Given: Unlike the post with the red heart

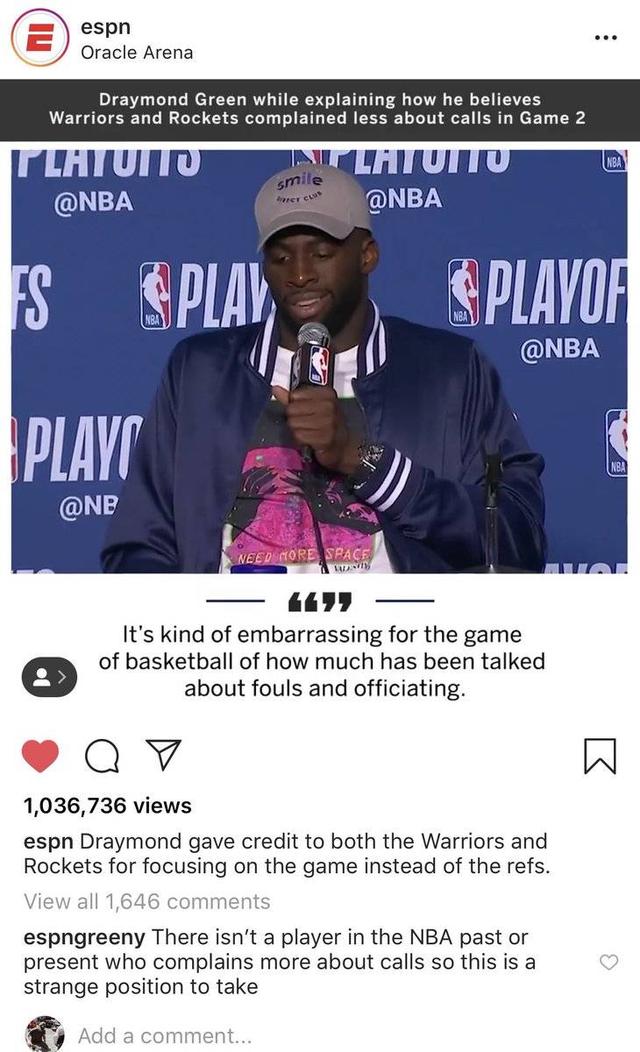Looking at the screenshot, I should 41,757.
